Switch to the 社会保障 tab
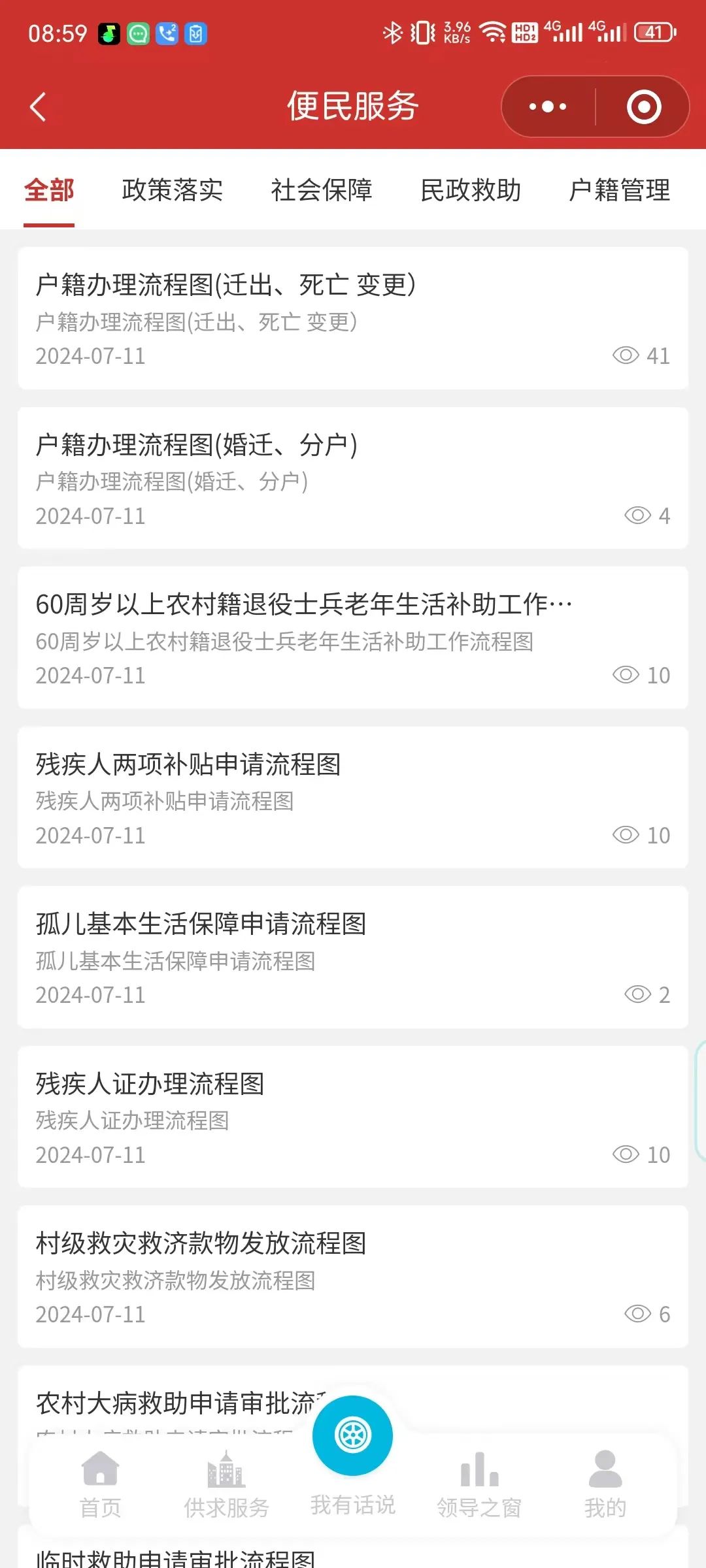 pyautogui.click(x=322, y=191)
